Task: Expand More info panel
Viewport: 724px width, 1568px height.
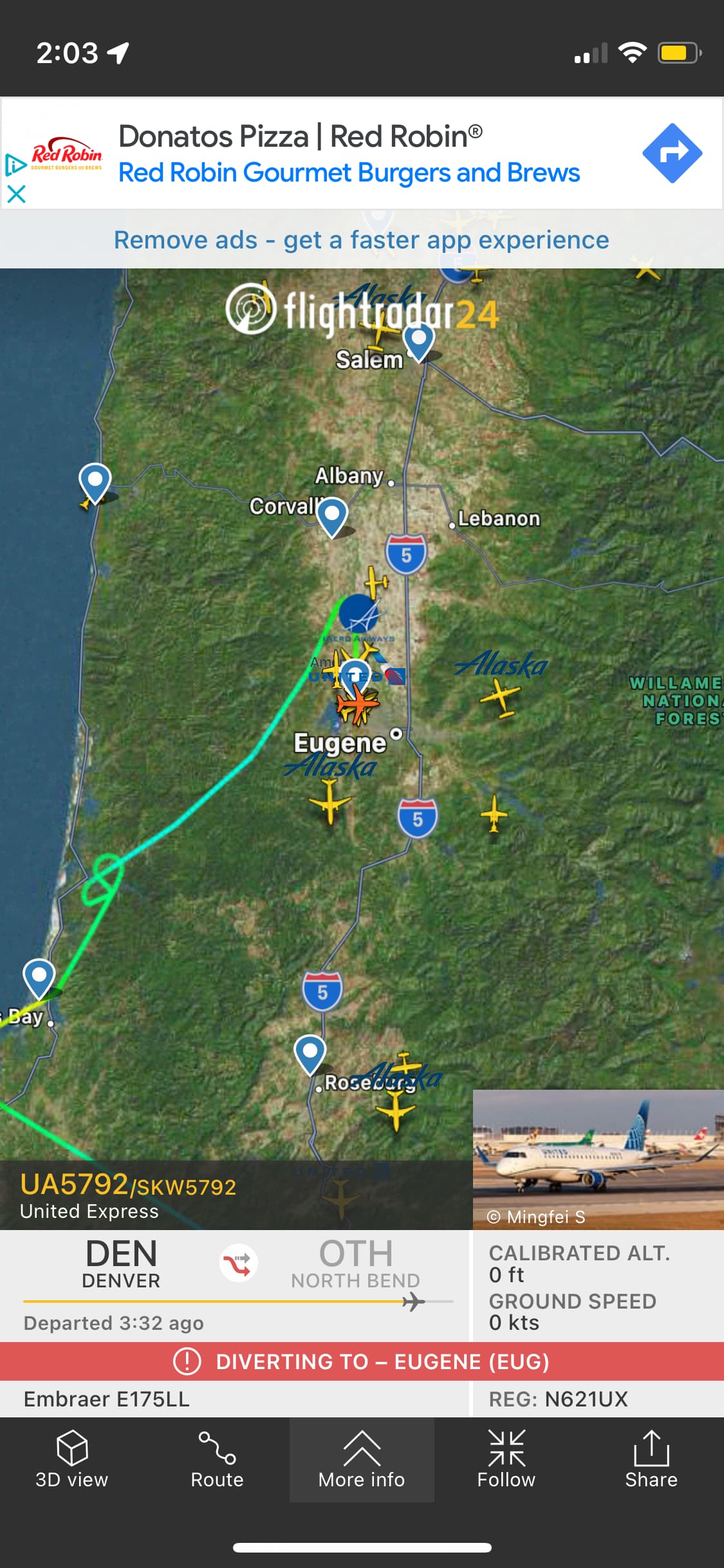Action: [362, 1459]
